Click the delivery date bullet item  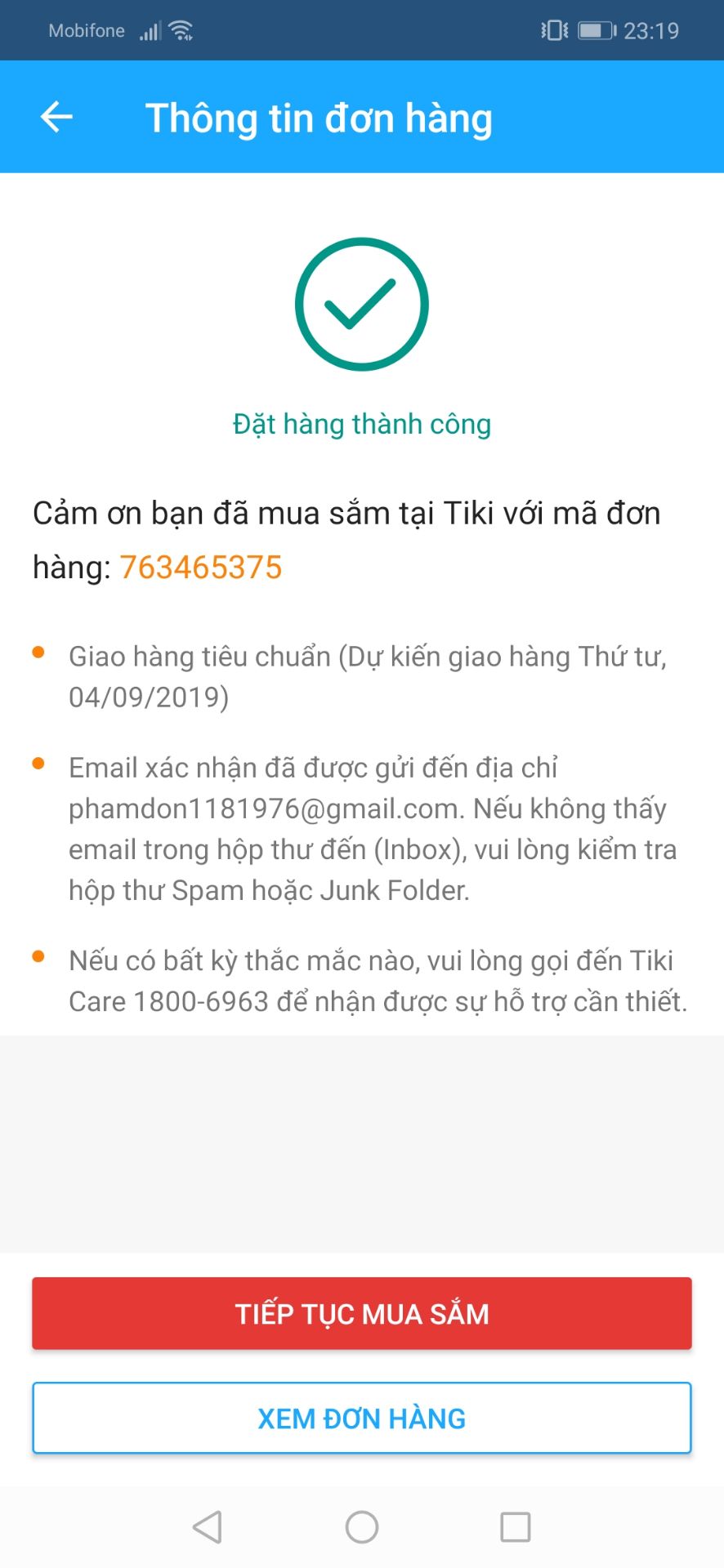[368, 676]
